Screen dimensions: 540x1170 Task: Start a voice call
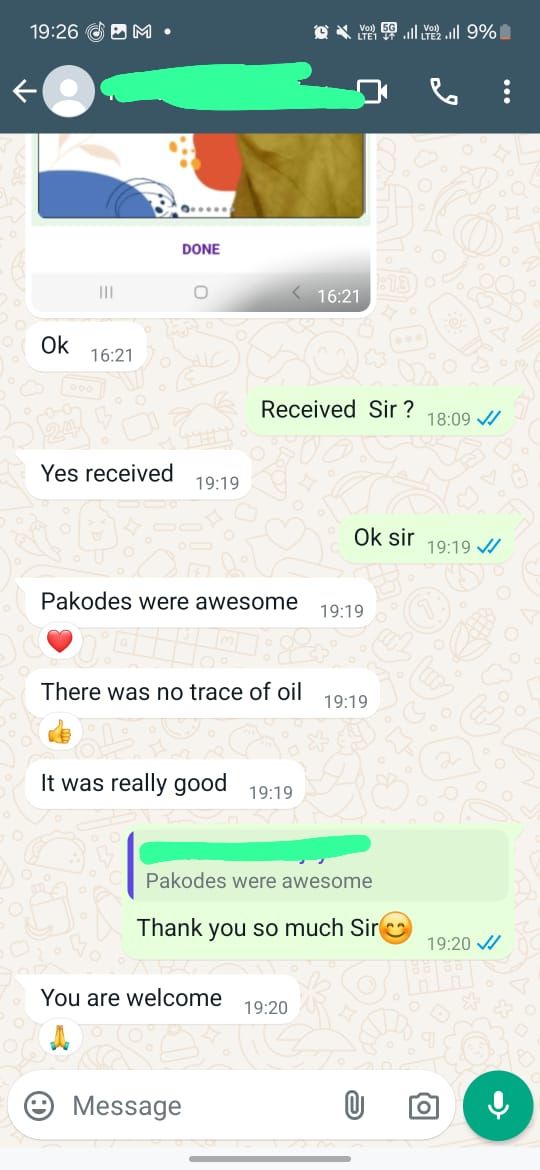tap(444, 92)
